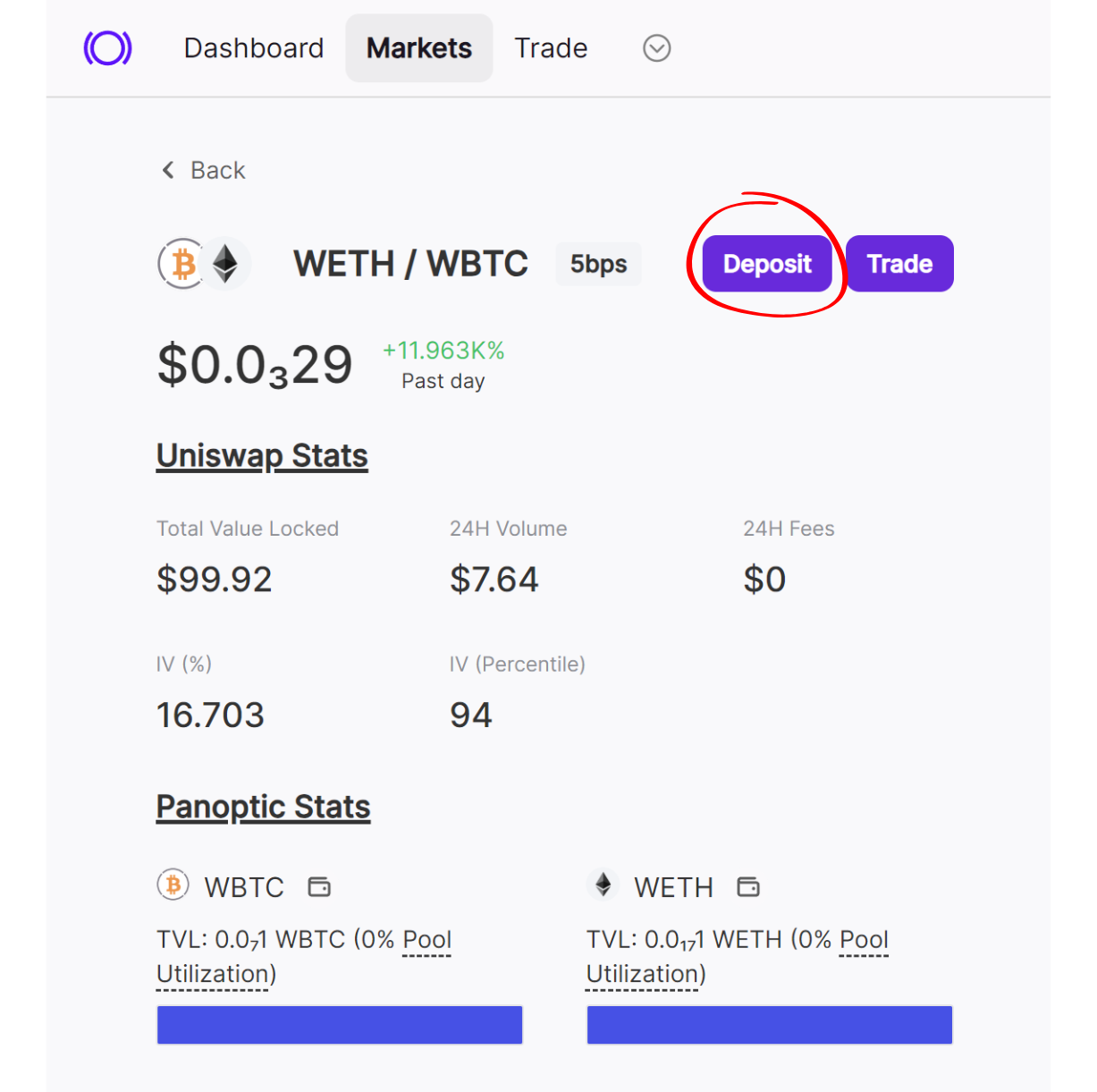Open the Trade tab in the top navigation
Image resolution: width=1097 pixels, height=1092 pixels.
pyautogui.click(x=551, y=48)
